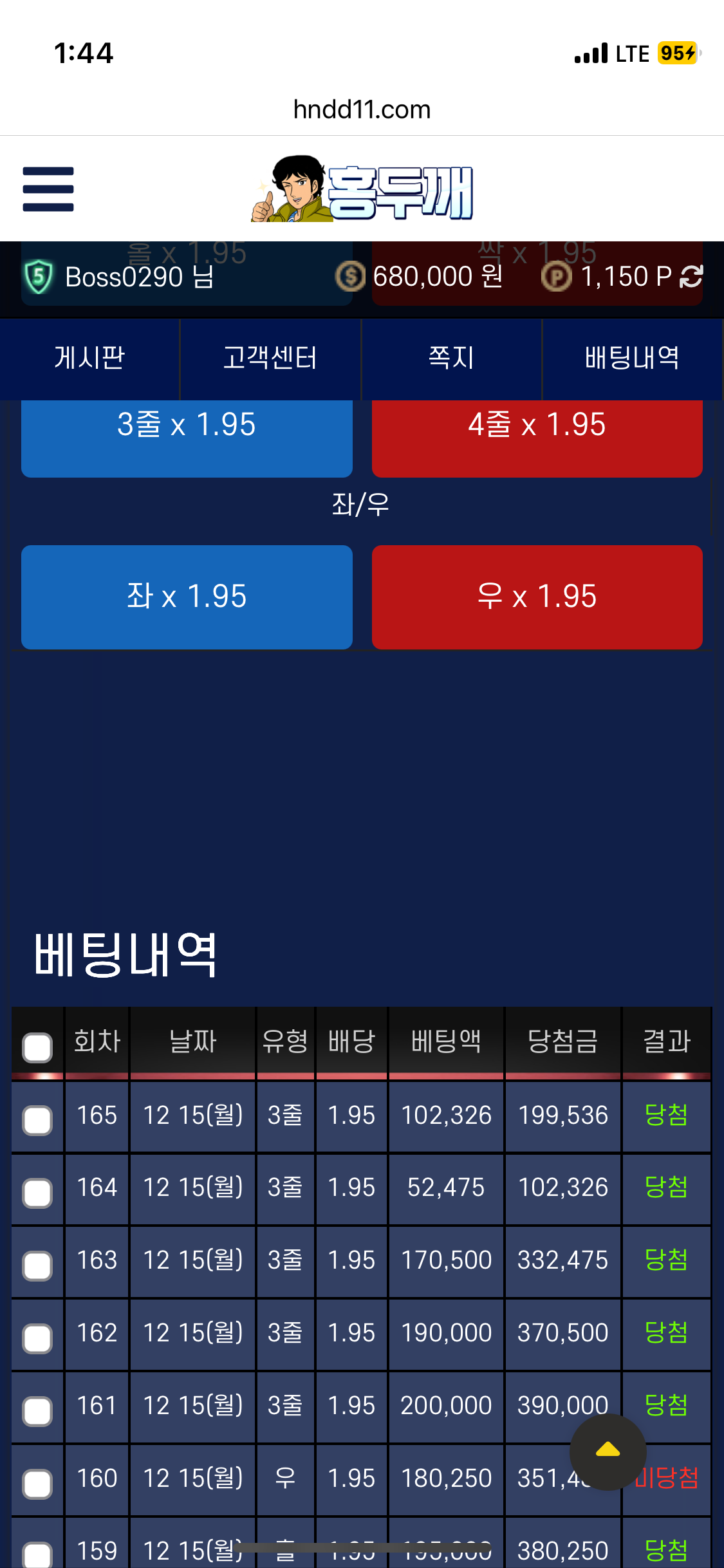The width and height of the screenshot is (724, 1568).
Task: Open 쪽지 messages
Action: point(451,358)
